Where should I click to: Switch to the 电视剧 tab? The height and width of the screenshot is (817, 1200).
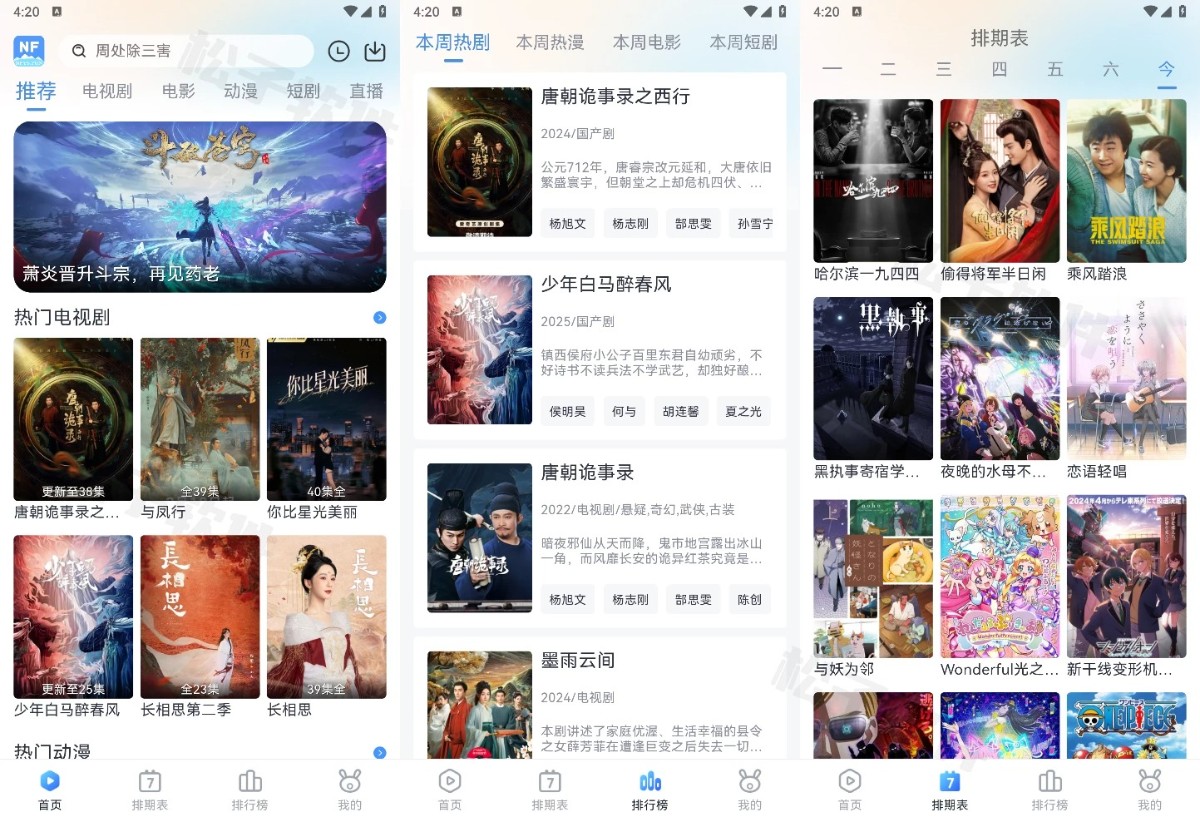pyautogui.click(x=107, y=91)
